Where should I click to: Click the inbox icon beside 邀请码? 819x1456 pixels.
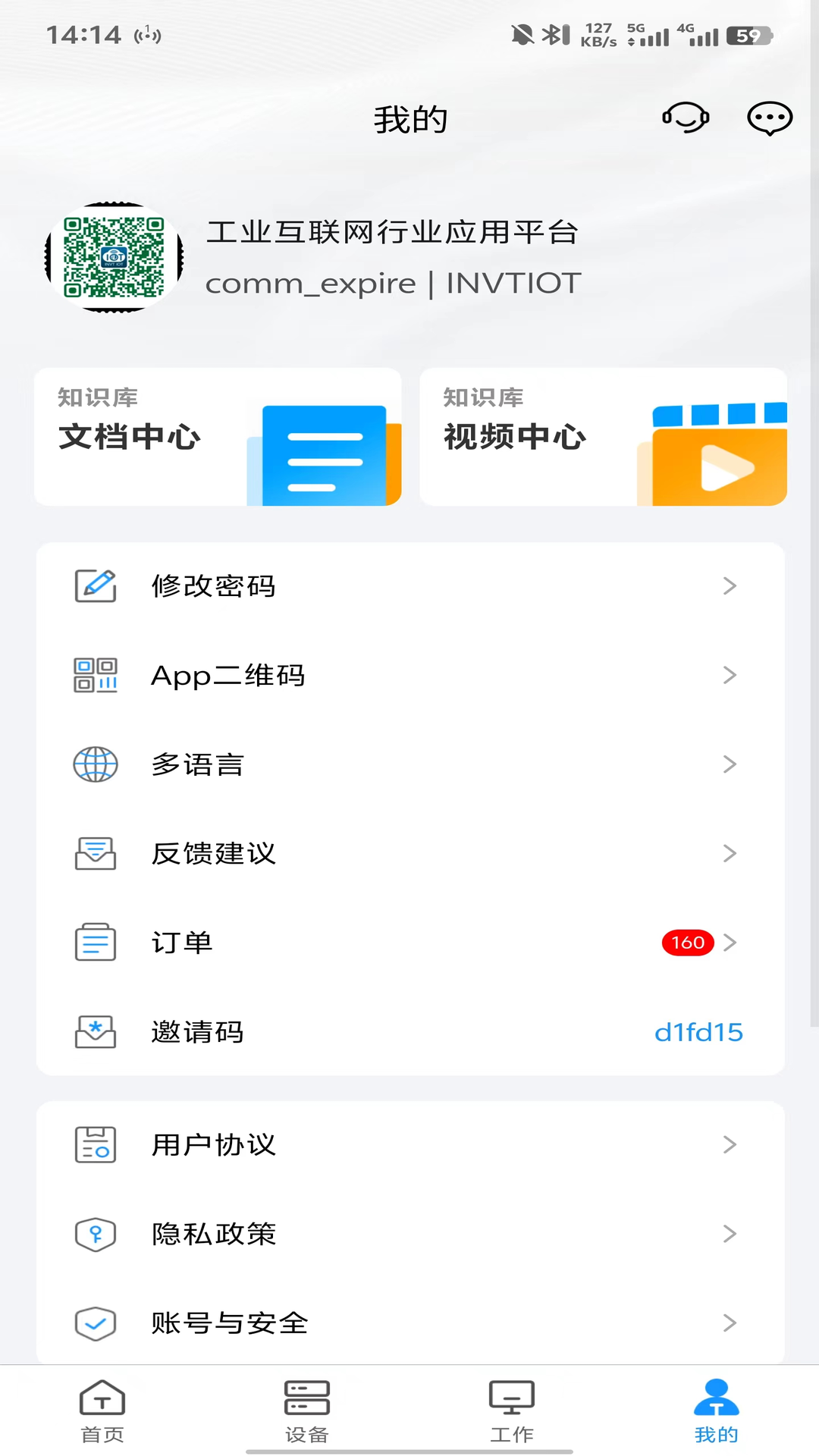pos(94,1031)
